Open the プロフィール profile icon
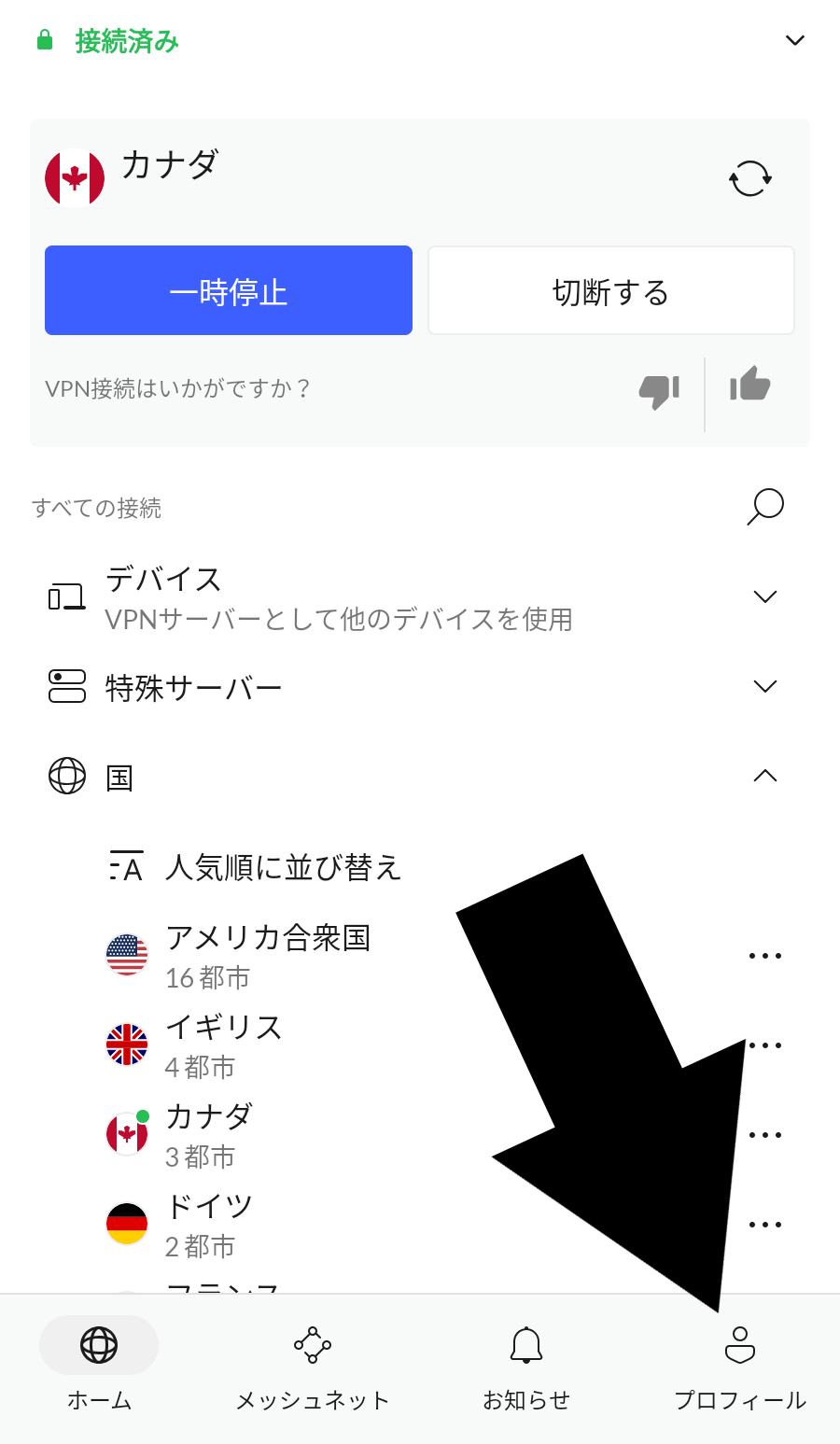Viewport: 840px width, 1444px height. click(x=739, y=1344)
